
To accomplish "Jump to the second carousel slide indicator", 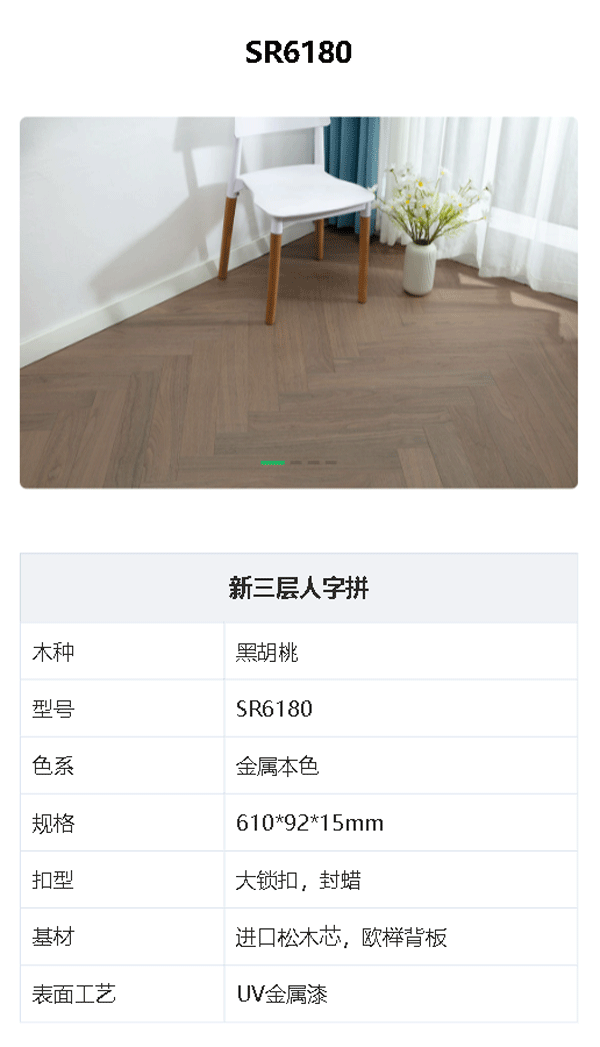I will (296, 463).
